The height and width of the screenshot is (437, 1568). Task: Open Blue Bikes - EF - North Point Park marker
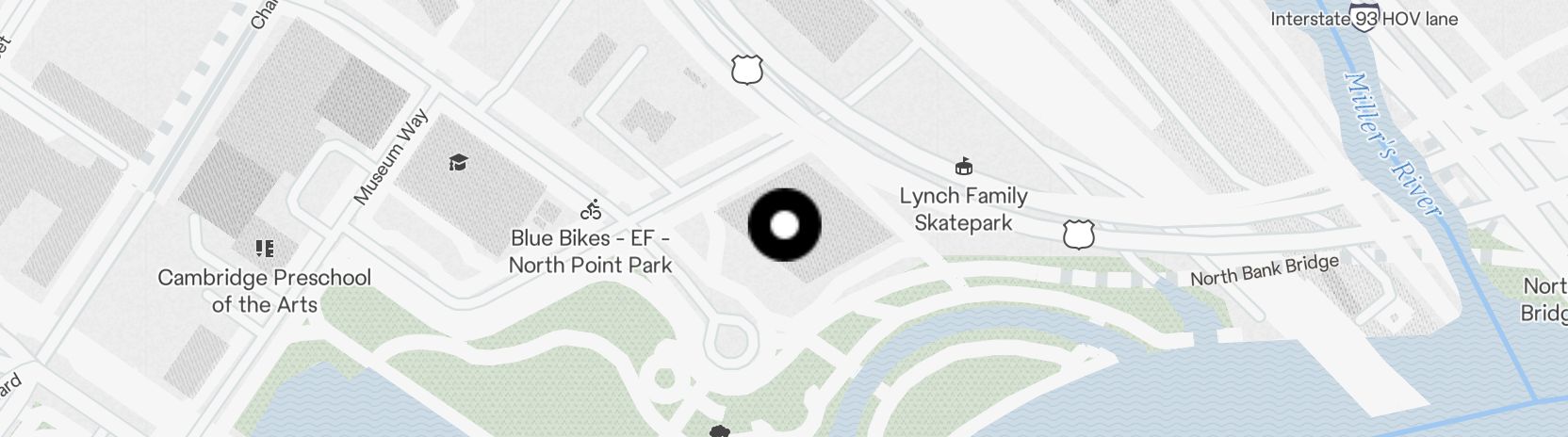(x=591, y=210)
